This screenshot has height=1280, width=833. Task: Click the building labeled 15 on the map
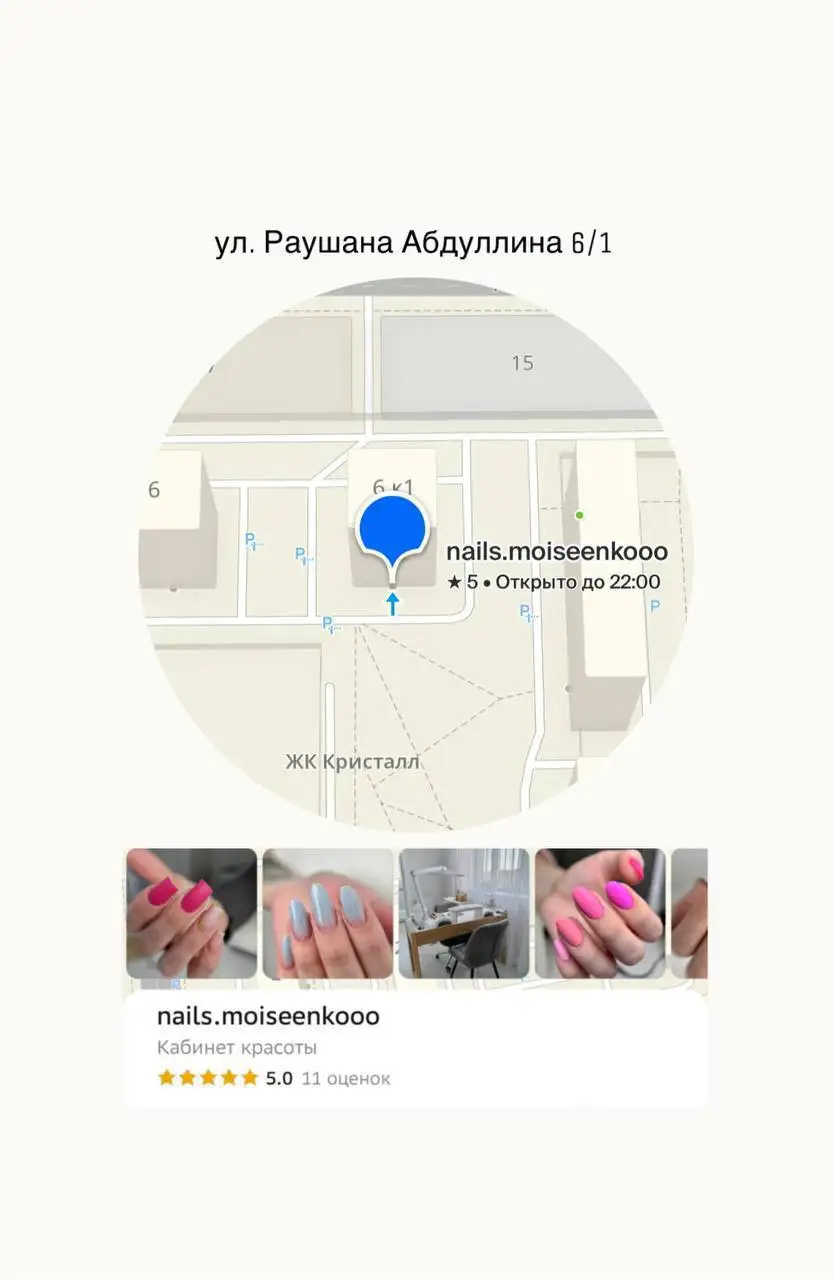(524, 363)
